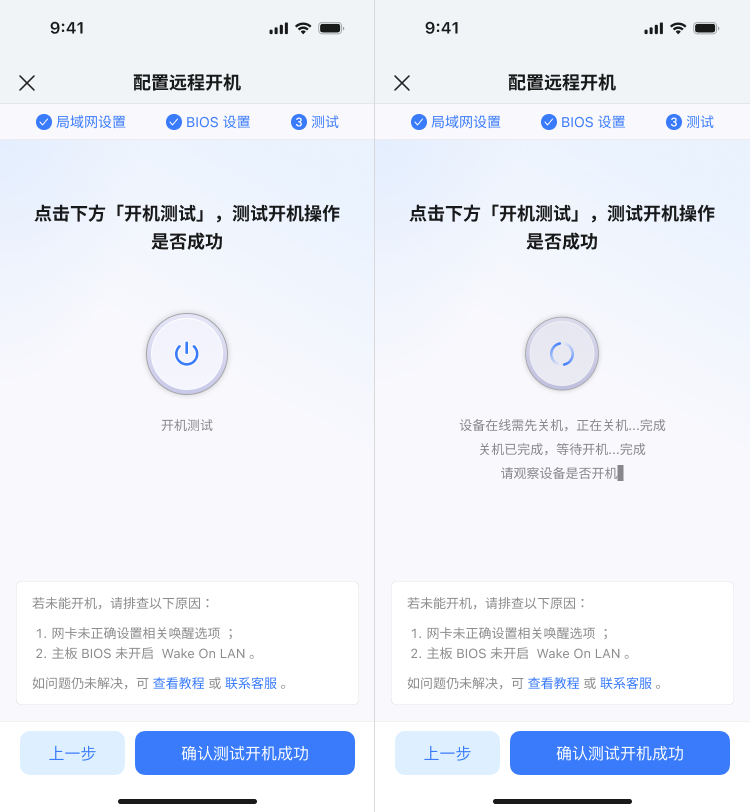The width and height of the screenshot is (750, 812).
Task: Go to BIOS 设置 step on loading-spinner screen
Action: [x=583, y=122]
